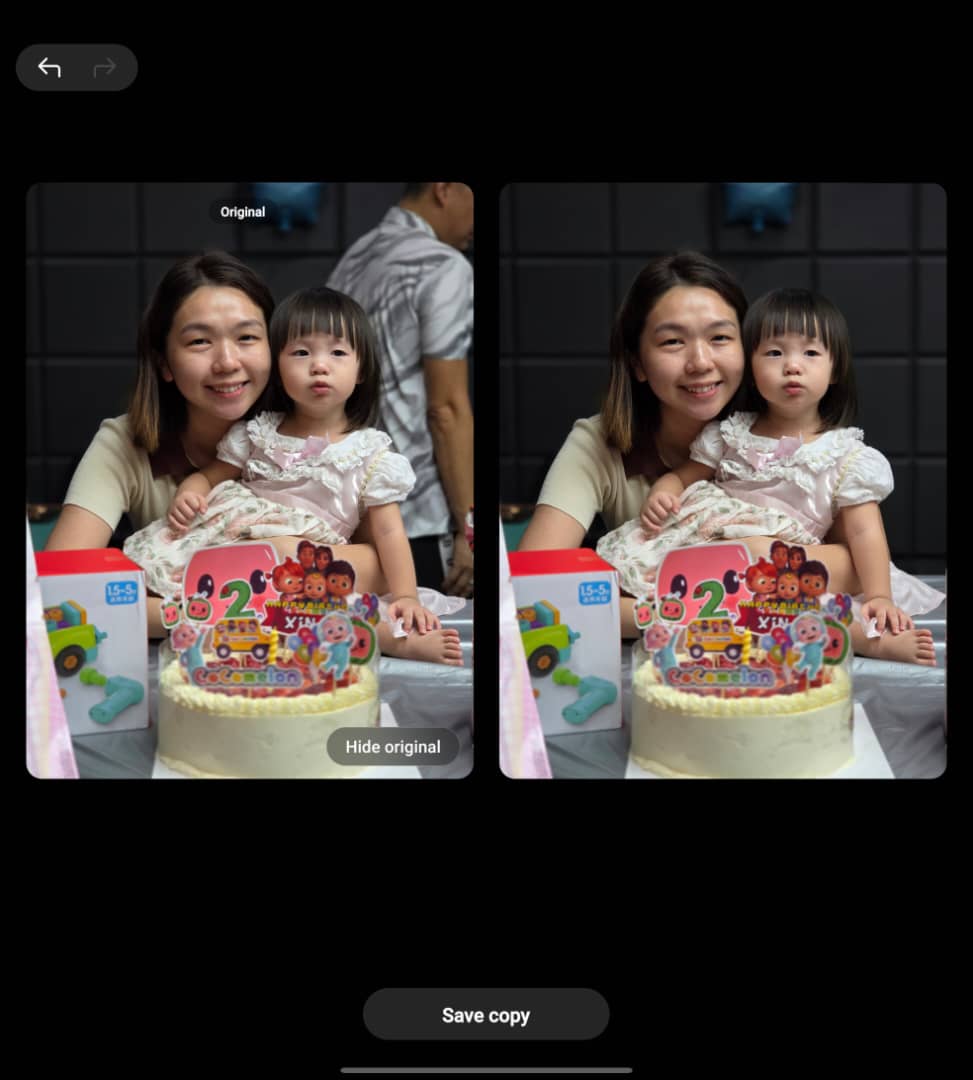
Task: Tap the Hide original button
Action: (x=392, y=746)
